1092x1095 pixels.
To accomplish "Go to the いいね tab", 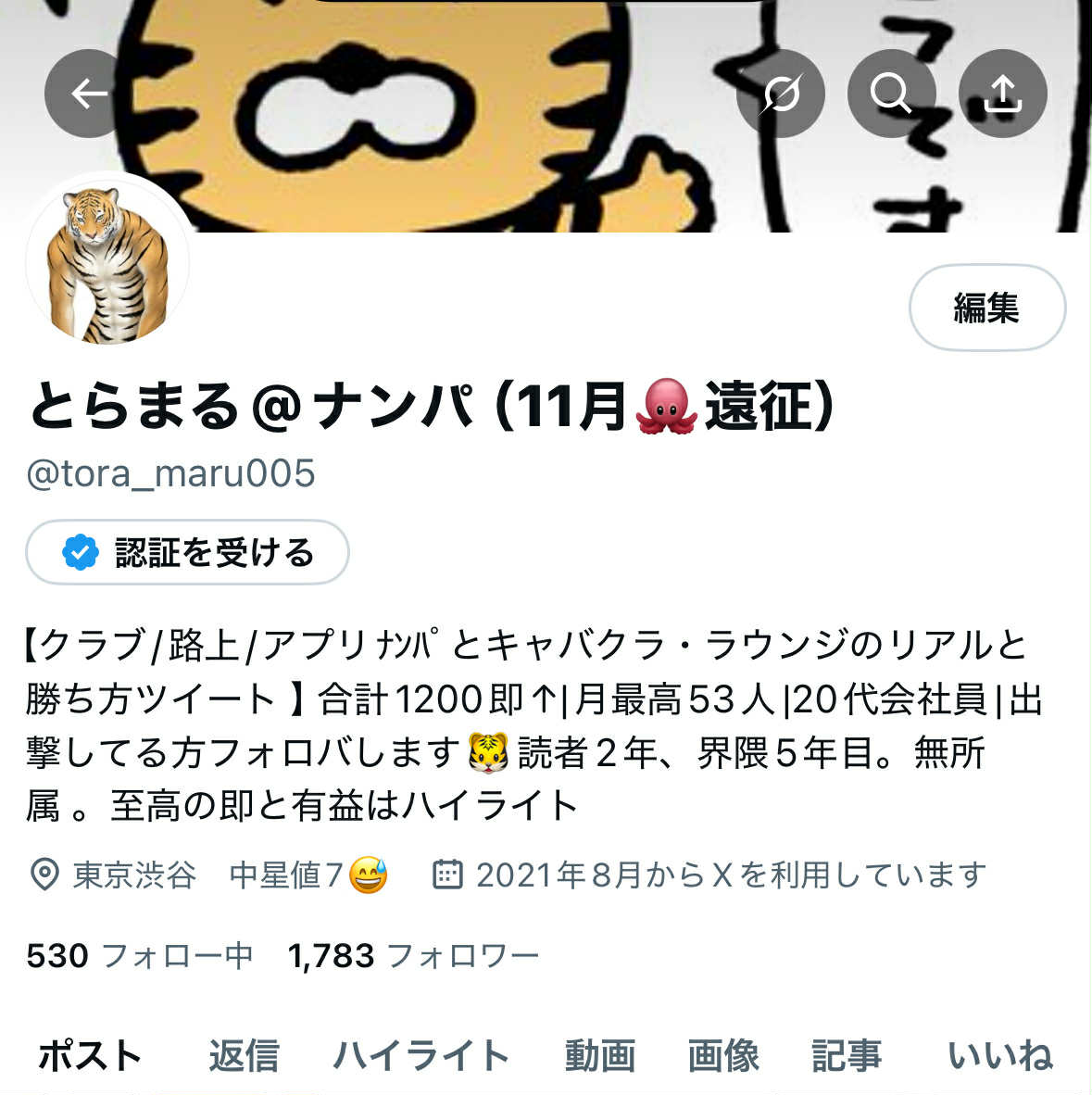I will tap(999, 1055).
